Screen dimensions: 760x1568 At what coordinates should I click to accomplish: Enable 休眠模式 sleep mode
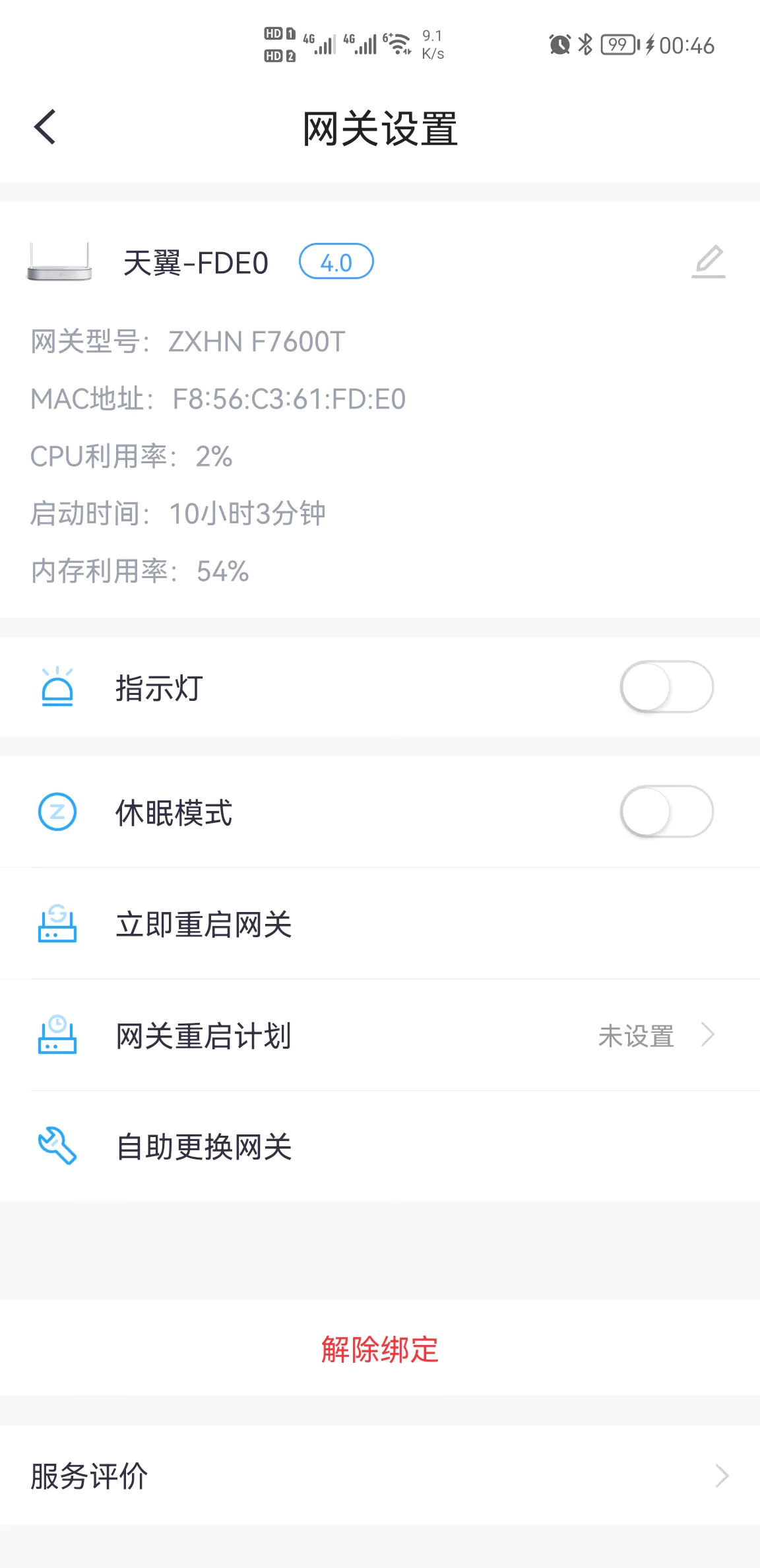[x=666, y=812]
